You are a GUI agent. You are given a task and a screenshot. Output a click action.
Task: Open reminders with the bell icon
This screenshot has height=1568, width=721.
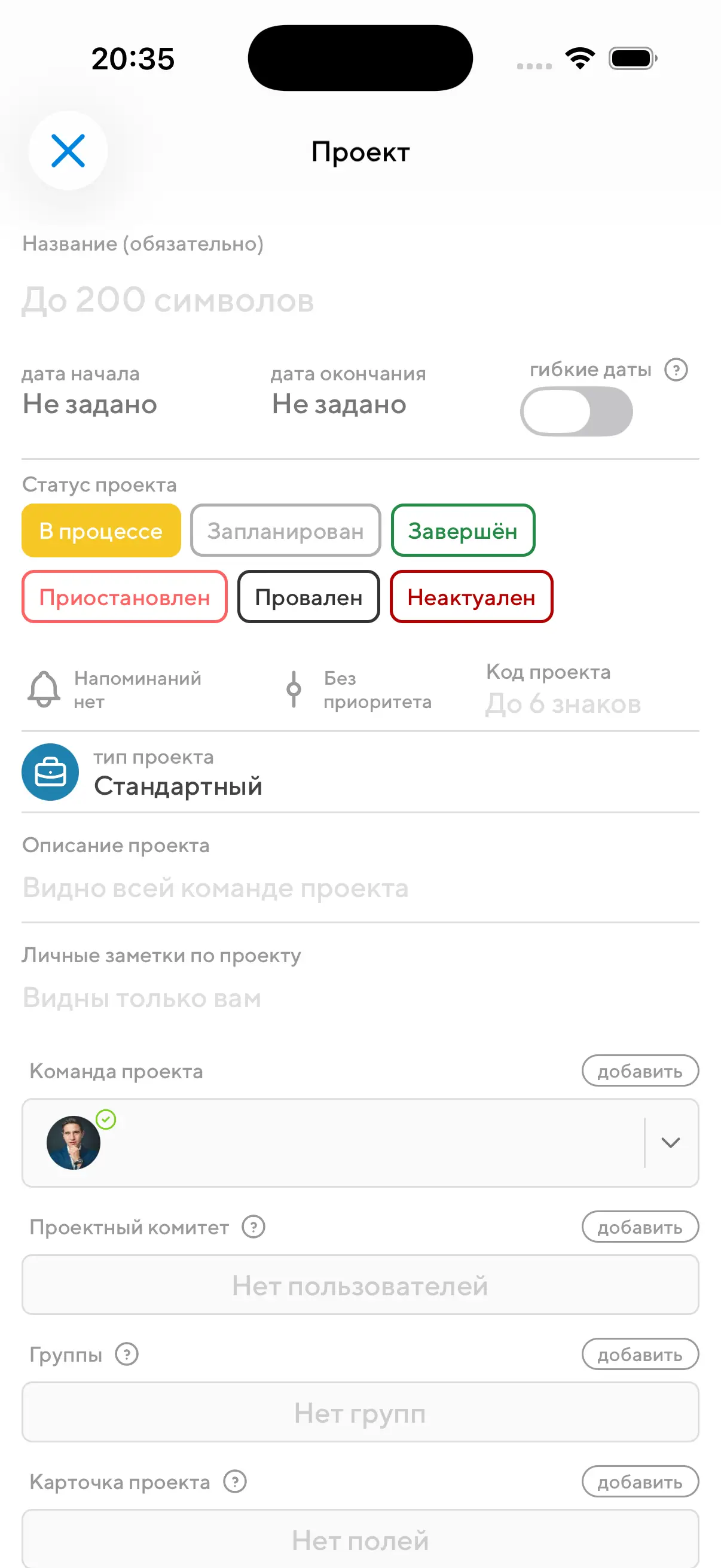pyautogui.click(x=44, y=690)
